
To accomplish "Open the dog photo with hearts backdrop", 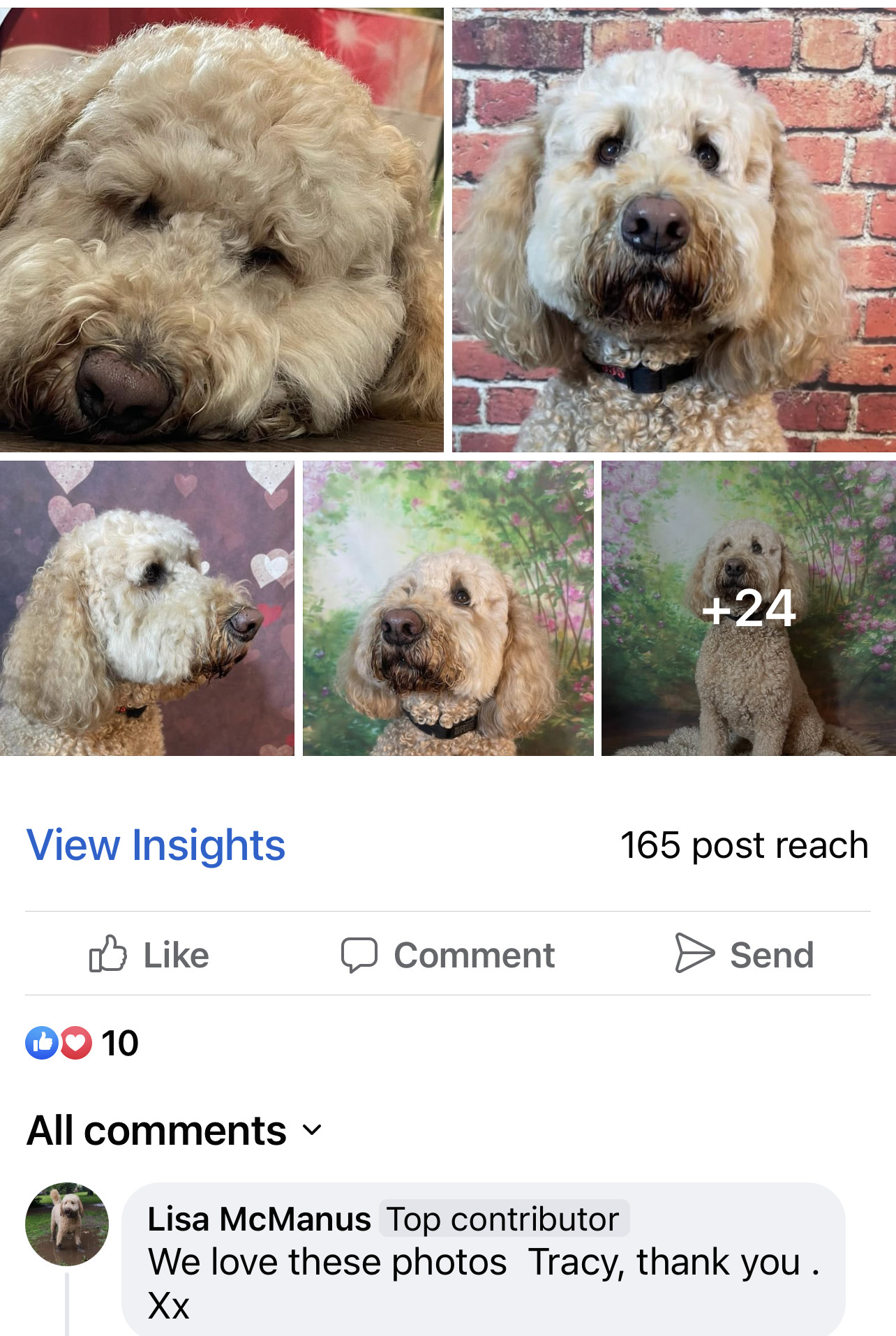I will click(147, 608).
